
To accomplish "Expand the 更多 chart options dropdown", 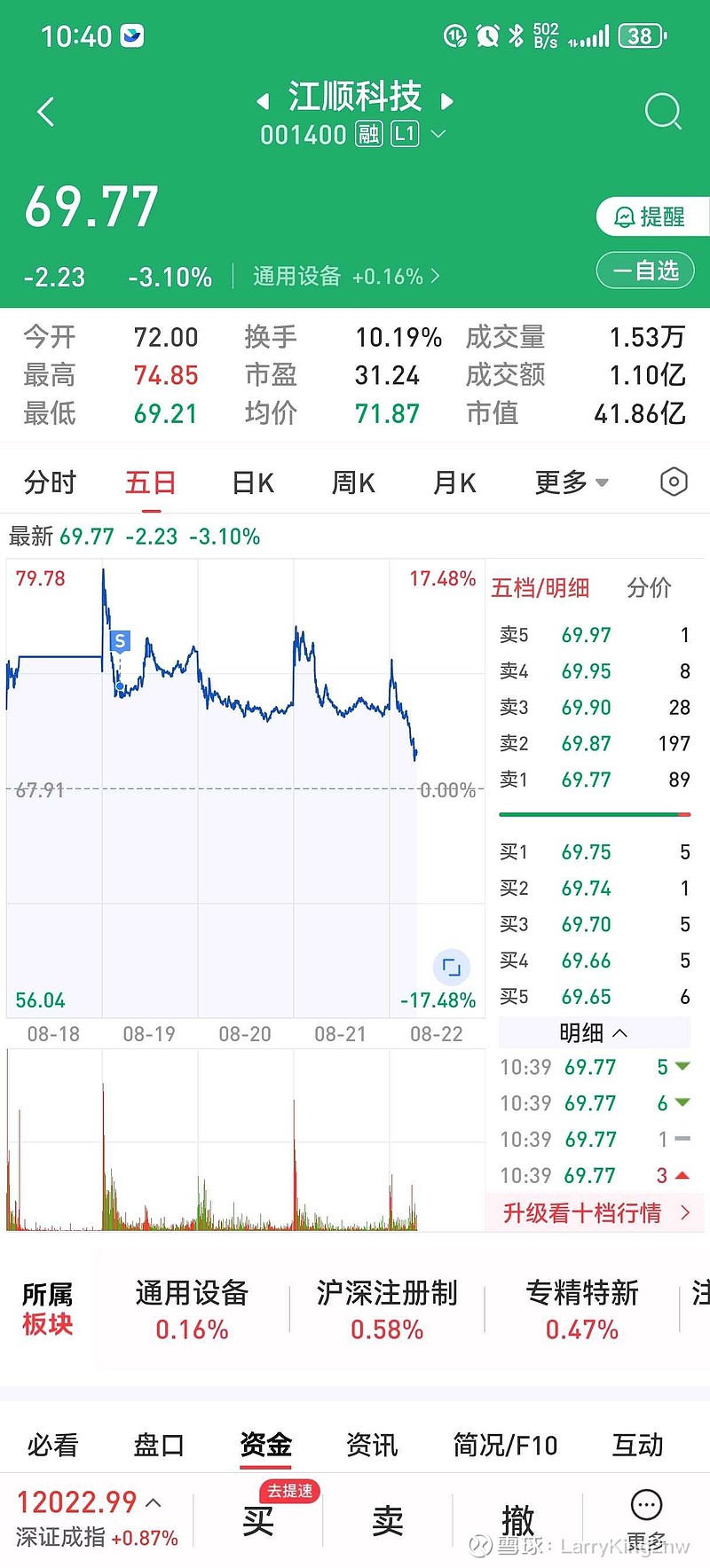I will tap(572, 482).
